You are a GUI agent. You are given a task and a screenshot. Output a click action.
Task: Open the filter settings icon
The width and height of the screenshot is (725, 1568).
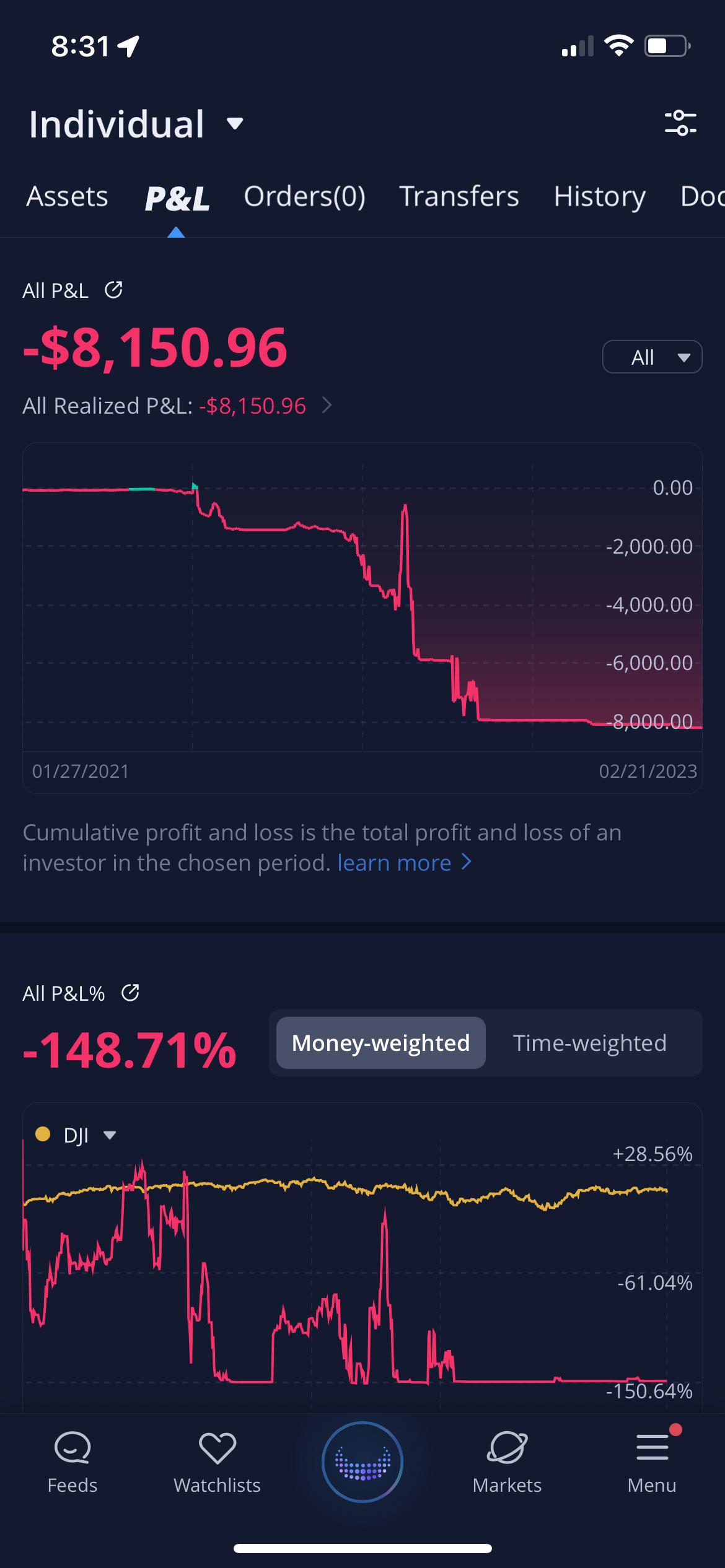680,123
